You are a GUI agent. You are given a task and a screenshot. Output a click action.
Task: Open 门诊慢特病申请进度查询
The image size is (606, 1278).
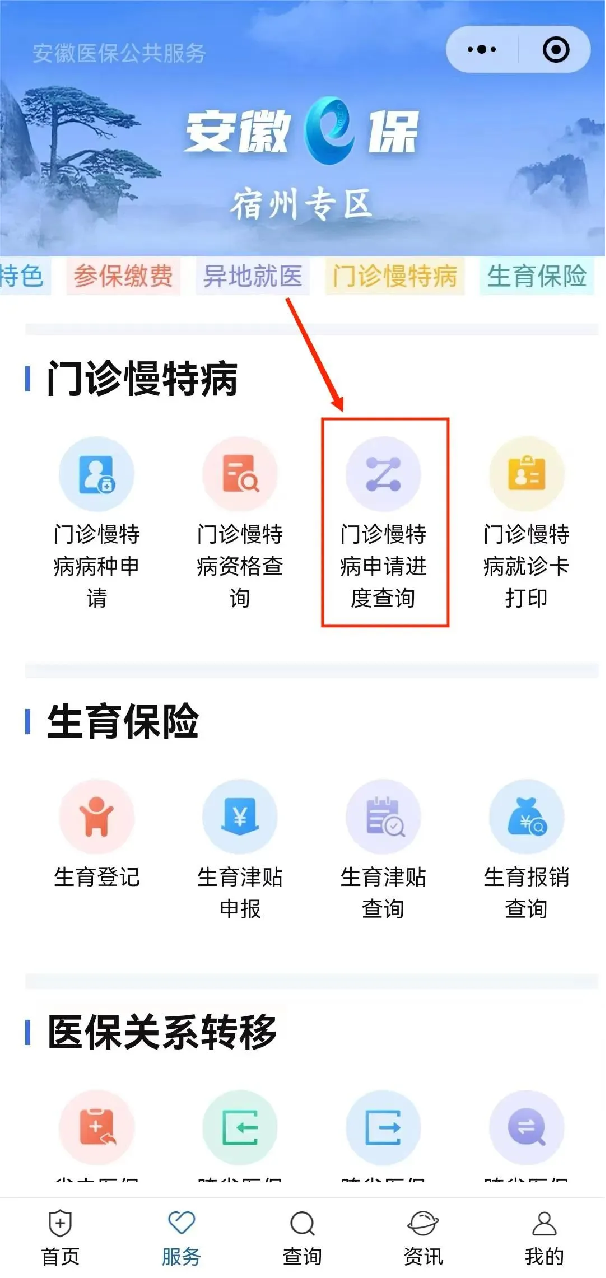[x=384, y=522]
